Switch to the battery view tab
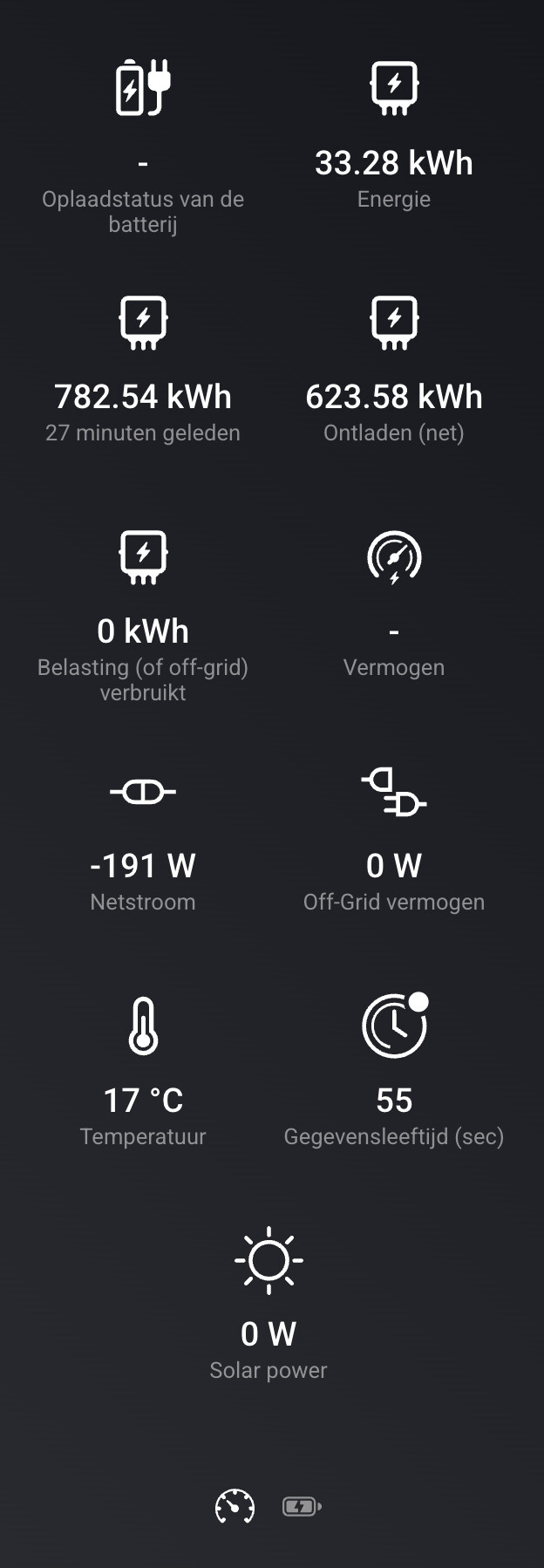Screen dimensions: 544x1568 coord(302,1506)
